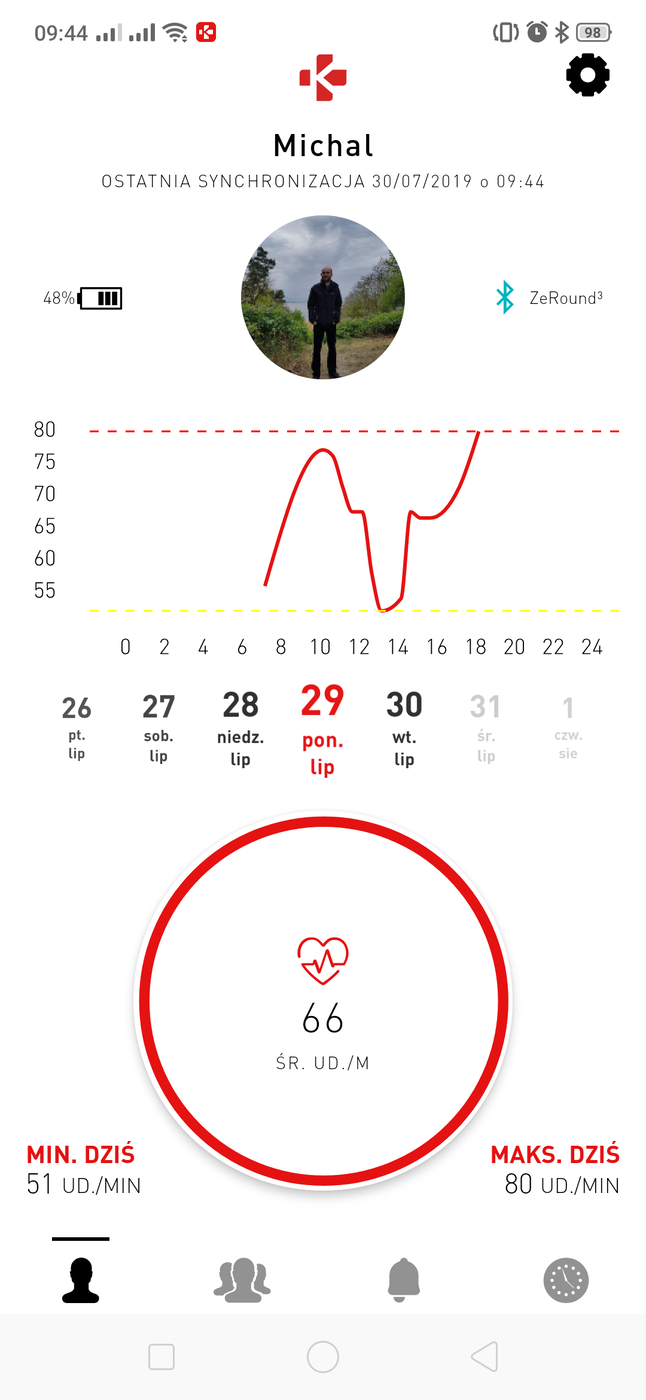The height and width of the screenshot is (1400, 646).
Task: Switch to the clock tab
Action: [x=565, y=1279]
